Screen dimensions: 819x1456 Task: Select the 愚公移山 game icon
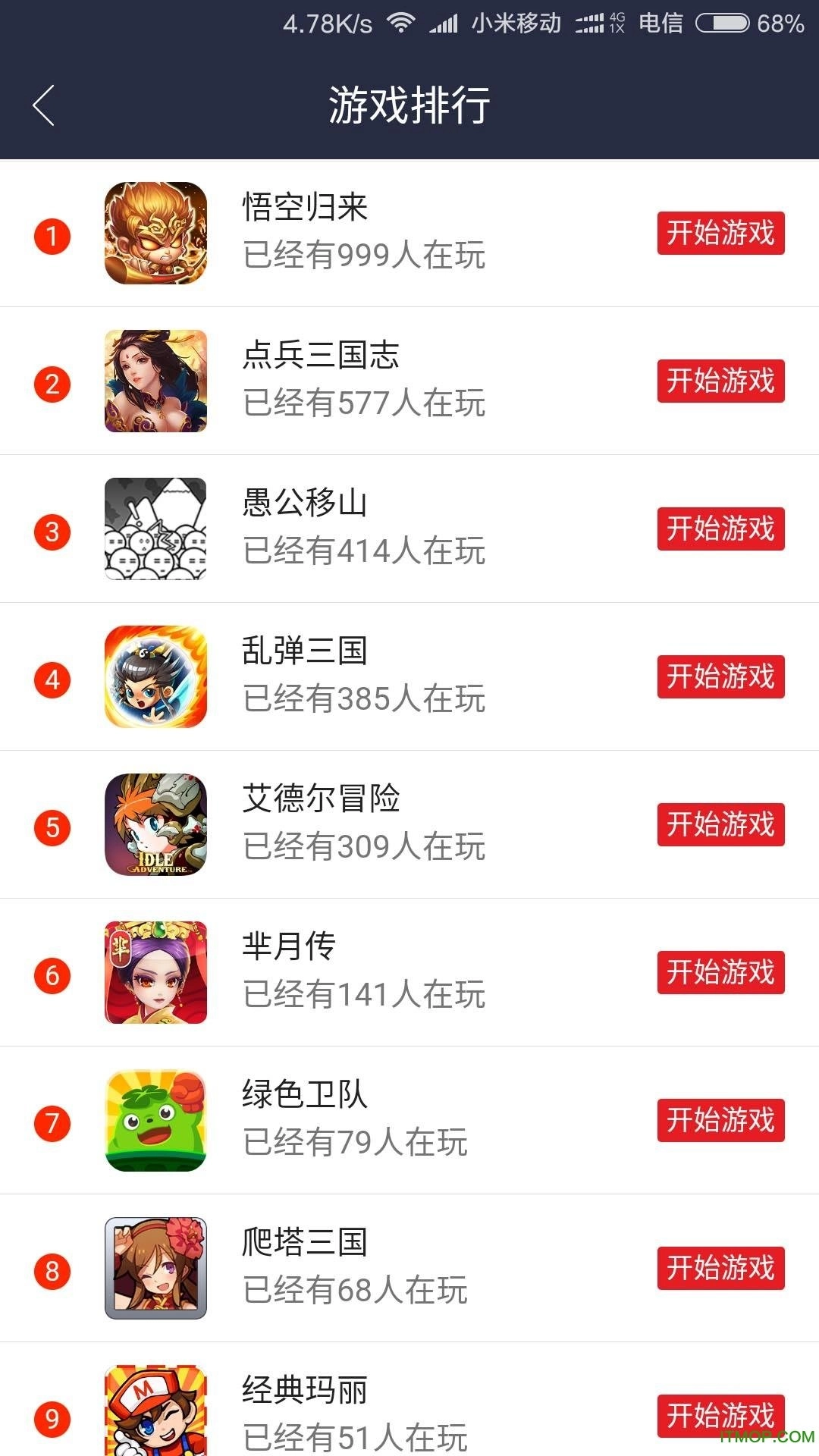click(x=155, y=530)
